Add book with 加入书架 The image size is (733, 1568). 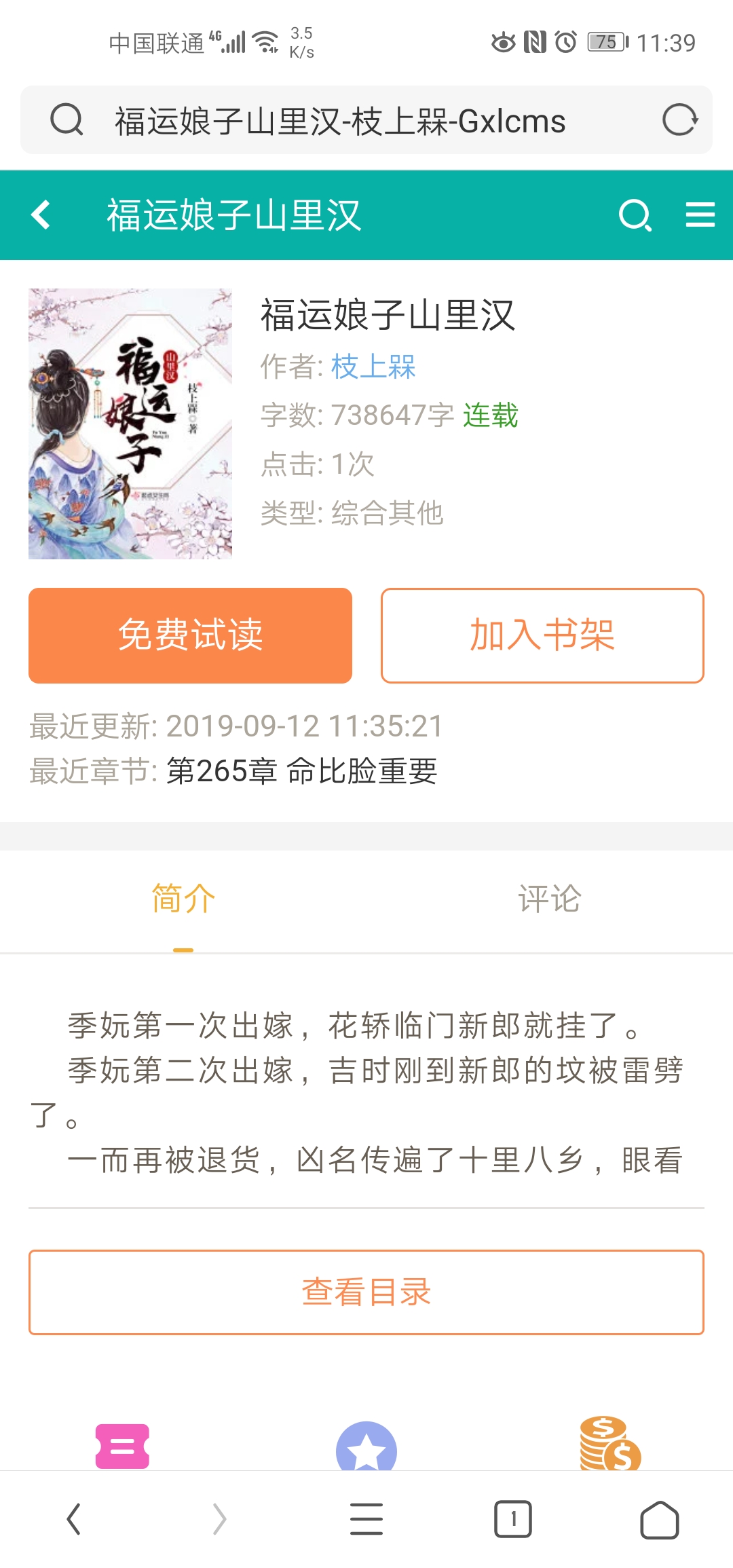pyautogui.click(x=542, y=635)
